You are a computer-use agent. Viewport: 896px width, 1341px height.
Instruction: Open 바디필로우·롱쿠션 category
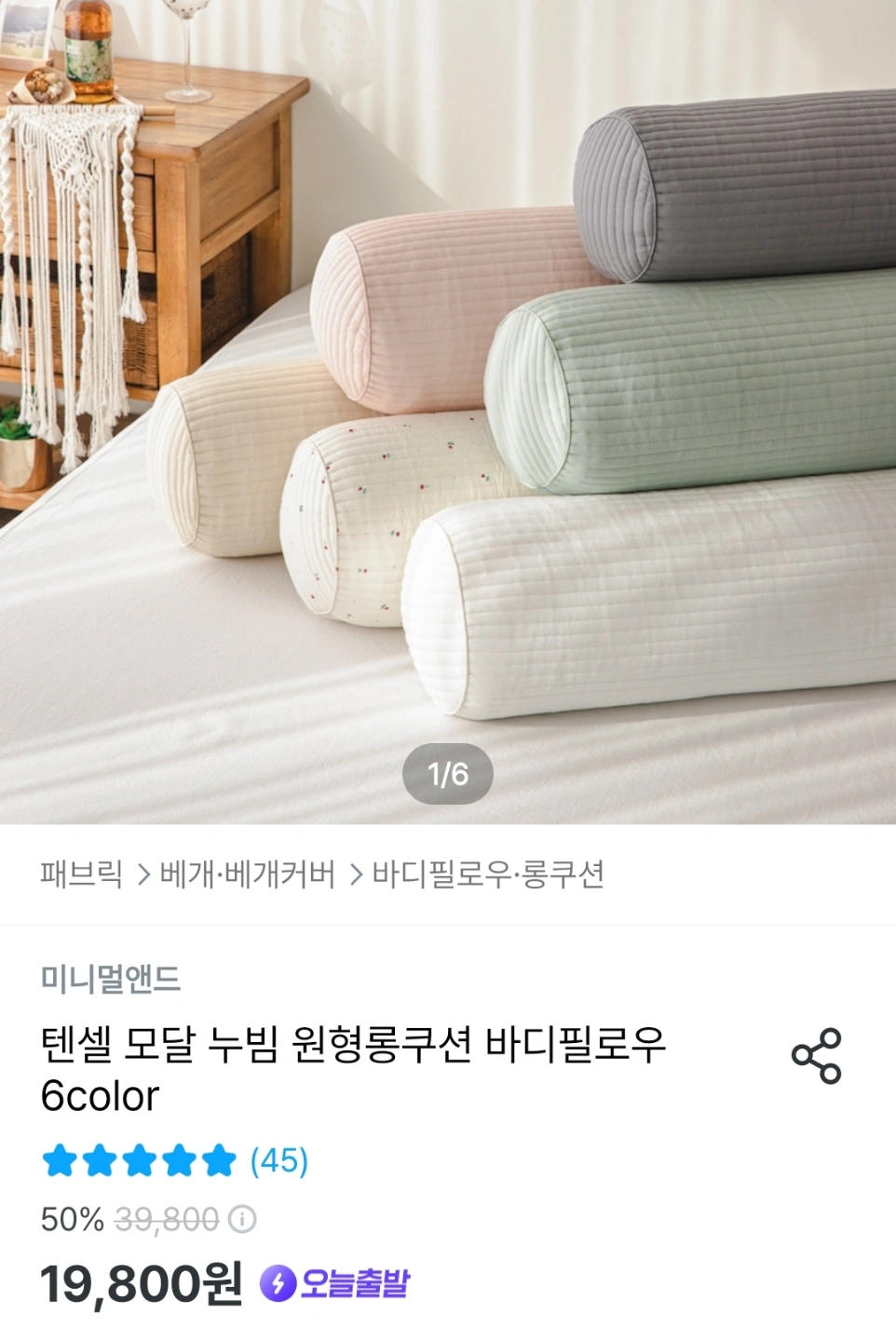click(x=488, y=874)
